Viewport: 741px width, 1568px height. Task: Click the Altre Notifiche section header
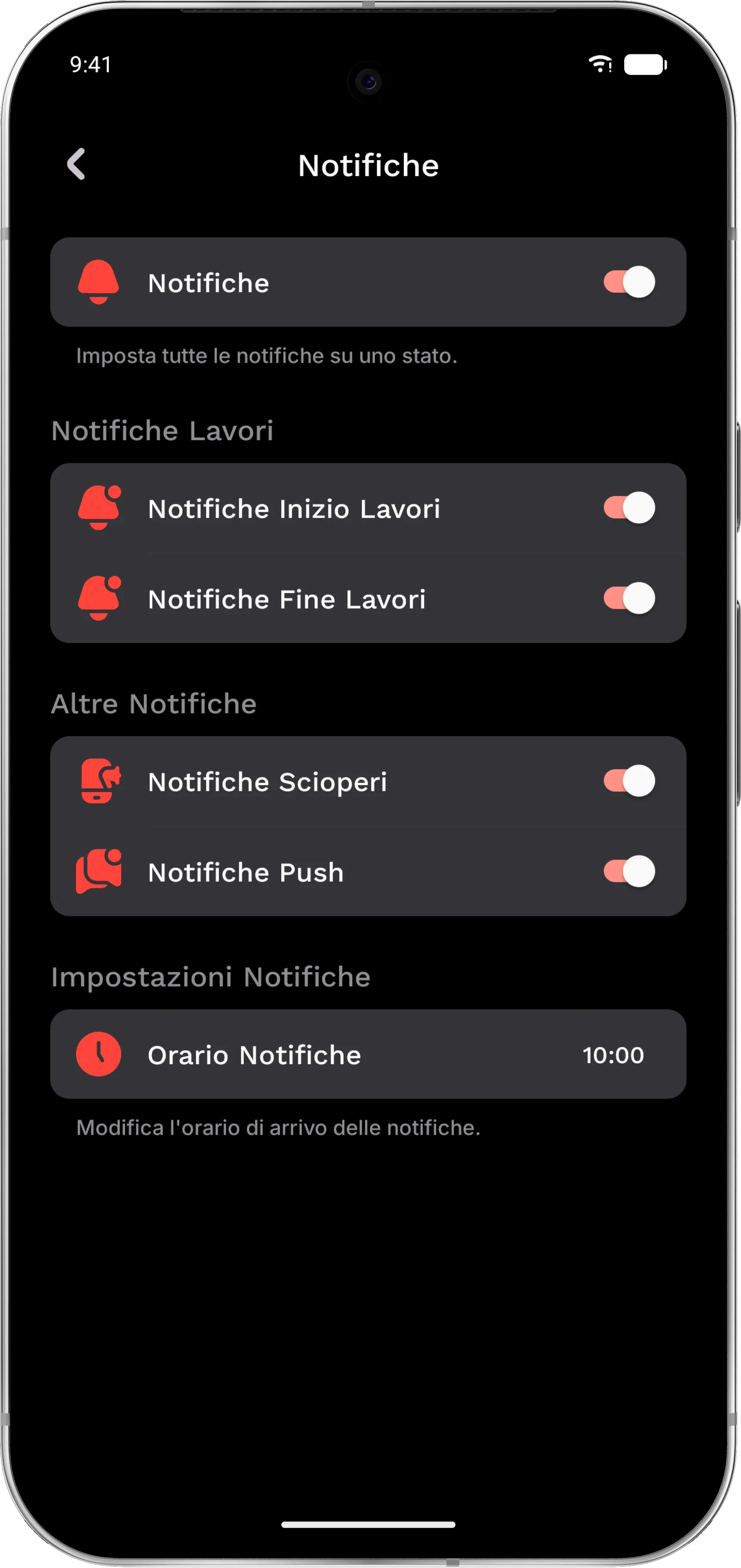[154, 704]
